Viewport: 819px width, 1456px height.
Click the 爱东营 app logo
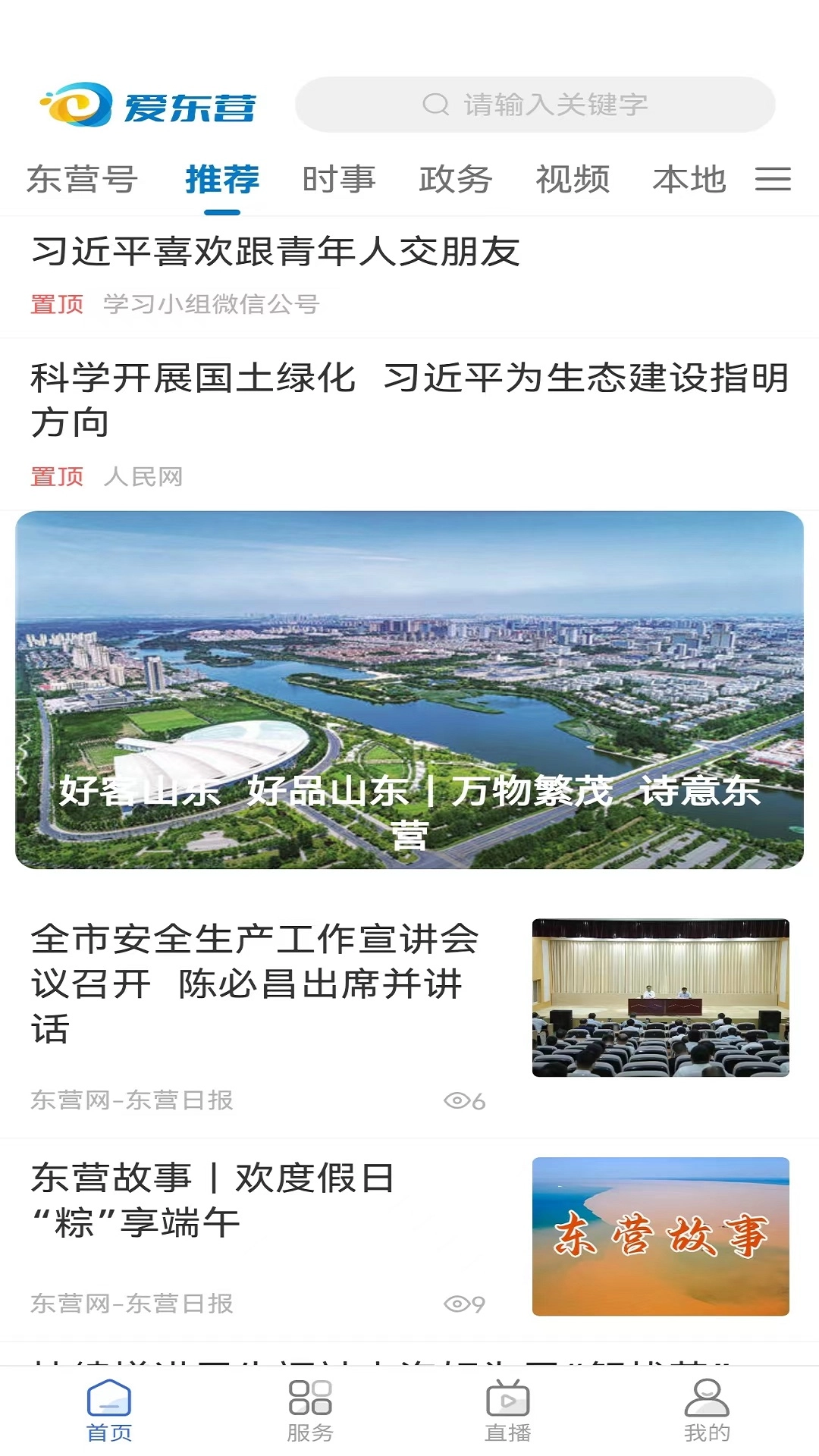[x=150, y=105]
